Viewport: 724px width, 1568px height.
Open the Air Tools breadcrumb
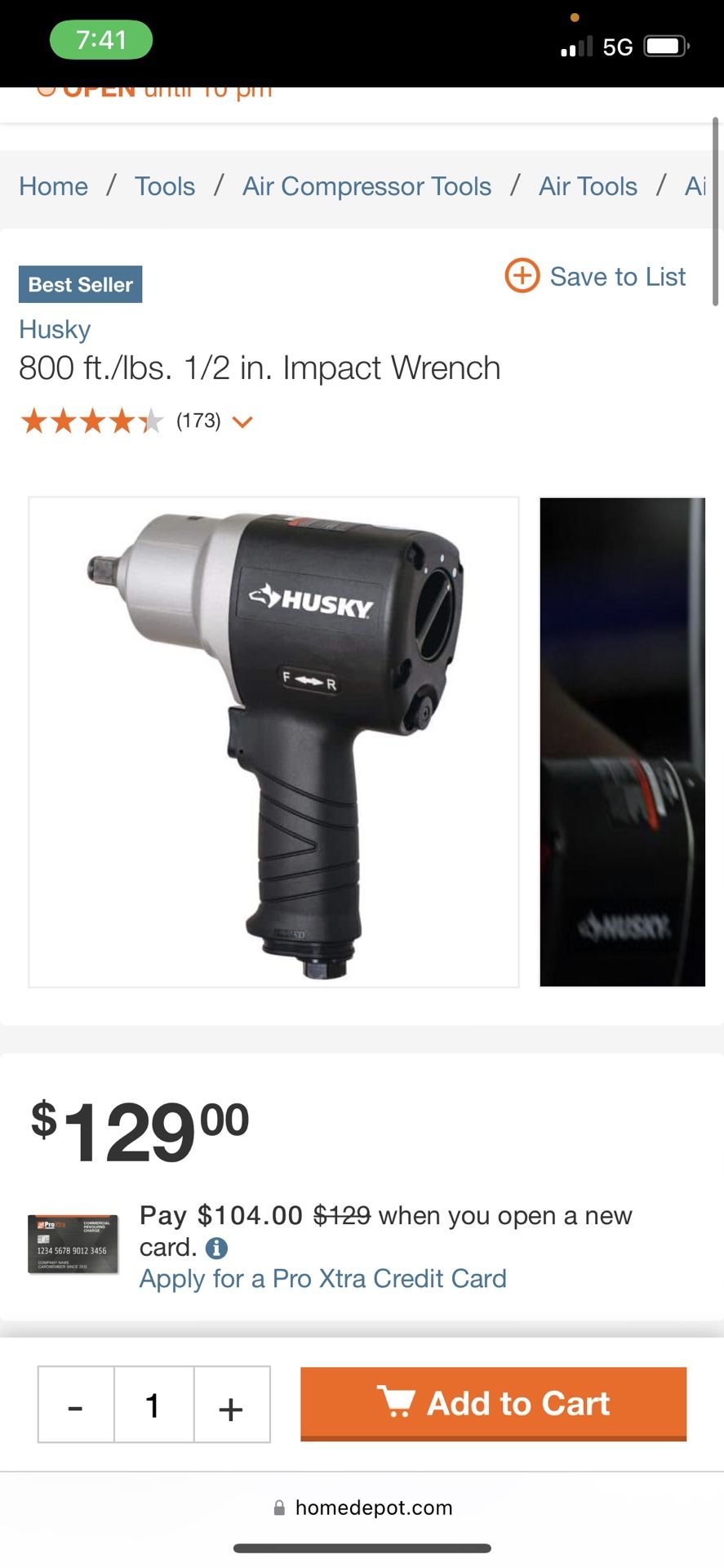588,186
